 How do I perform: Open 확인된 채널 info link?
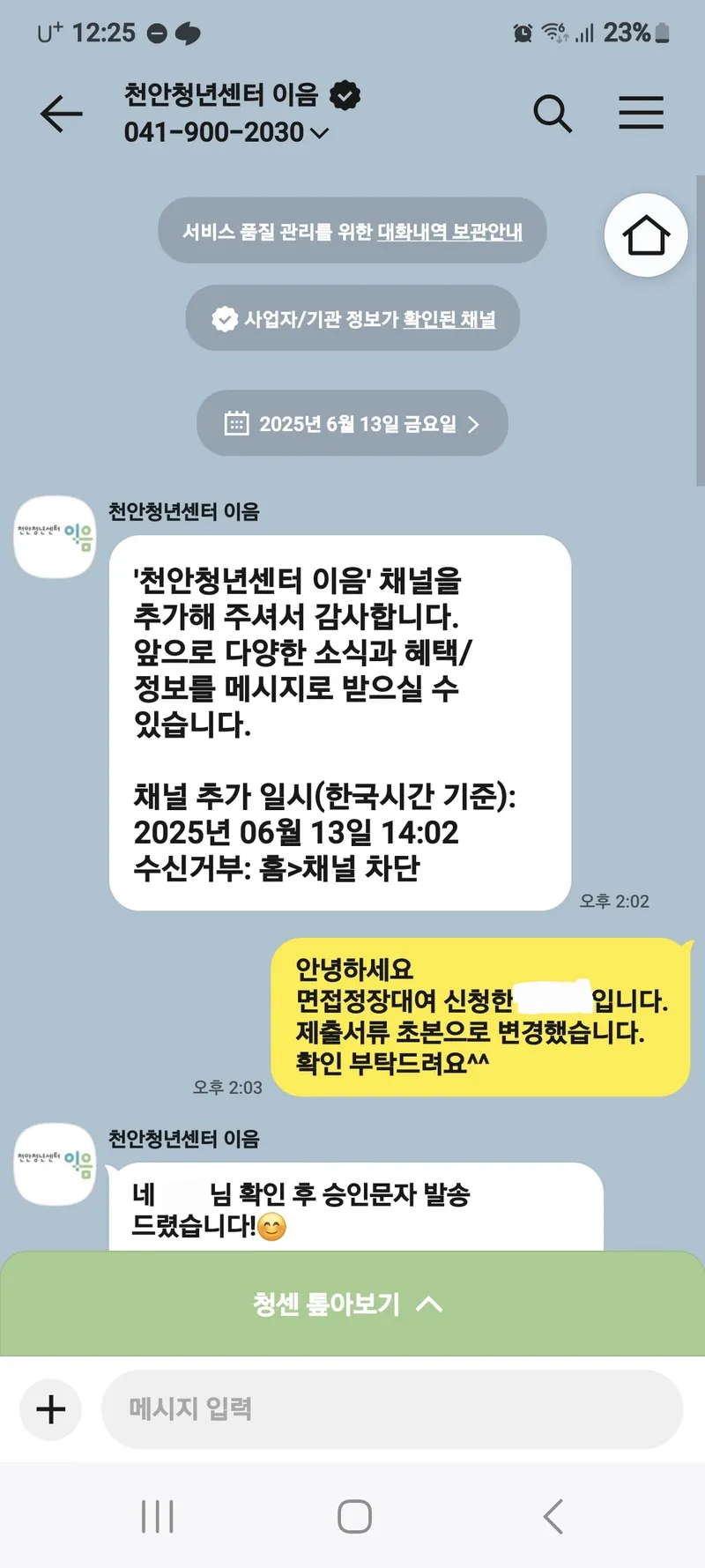point(449,319)
